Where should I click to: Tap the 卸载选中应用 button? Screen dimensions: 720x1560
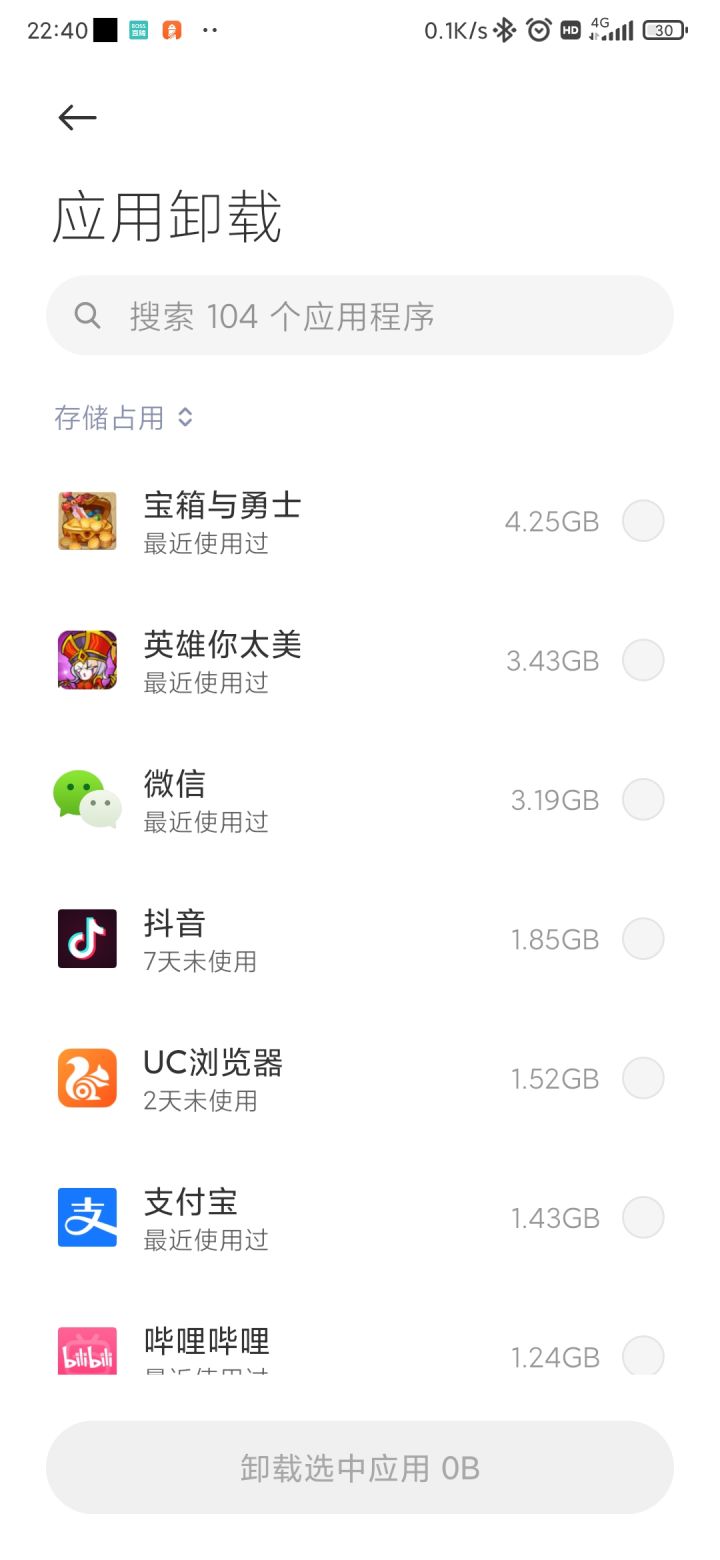coord(360,1467)
